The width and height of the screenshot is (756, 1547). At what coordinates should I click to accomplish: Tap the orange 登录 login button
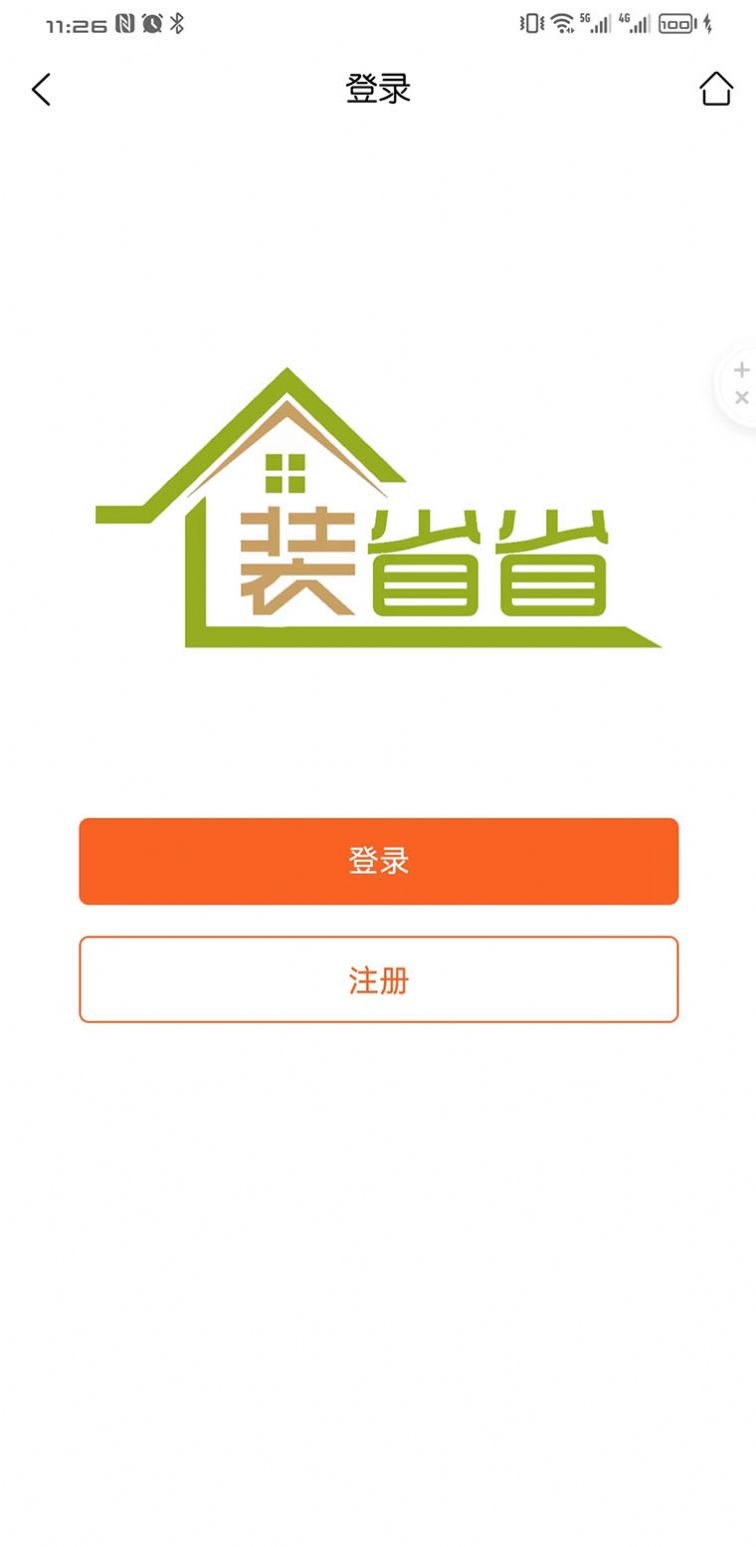(x=378, y=861)
